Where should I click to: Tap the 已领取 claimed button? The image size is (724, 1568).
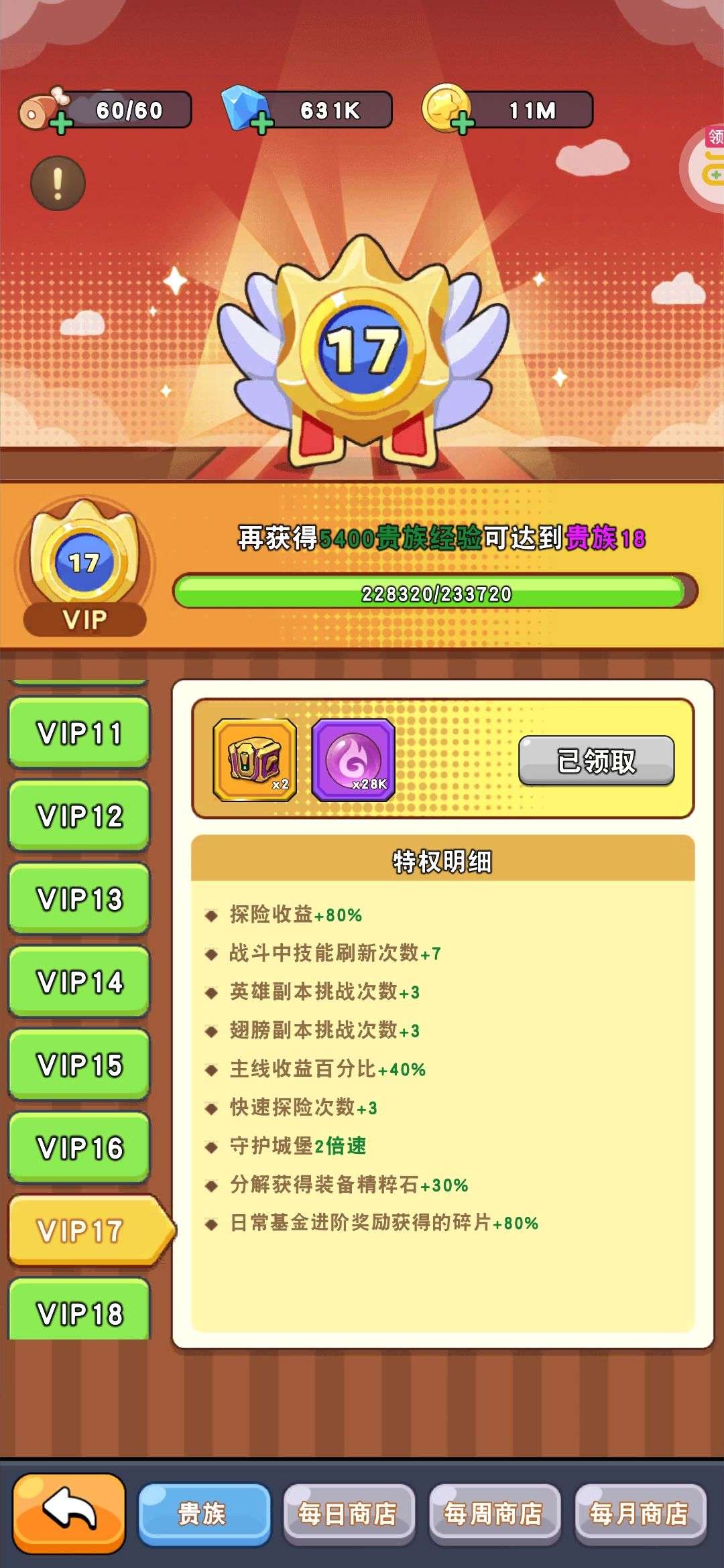click(x=596, y=761)
